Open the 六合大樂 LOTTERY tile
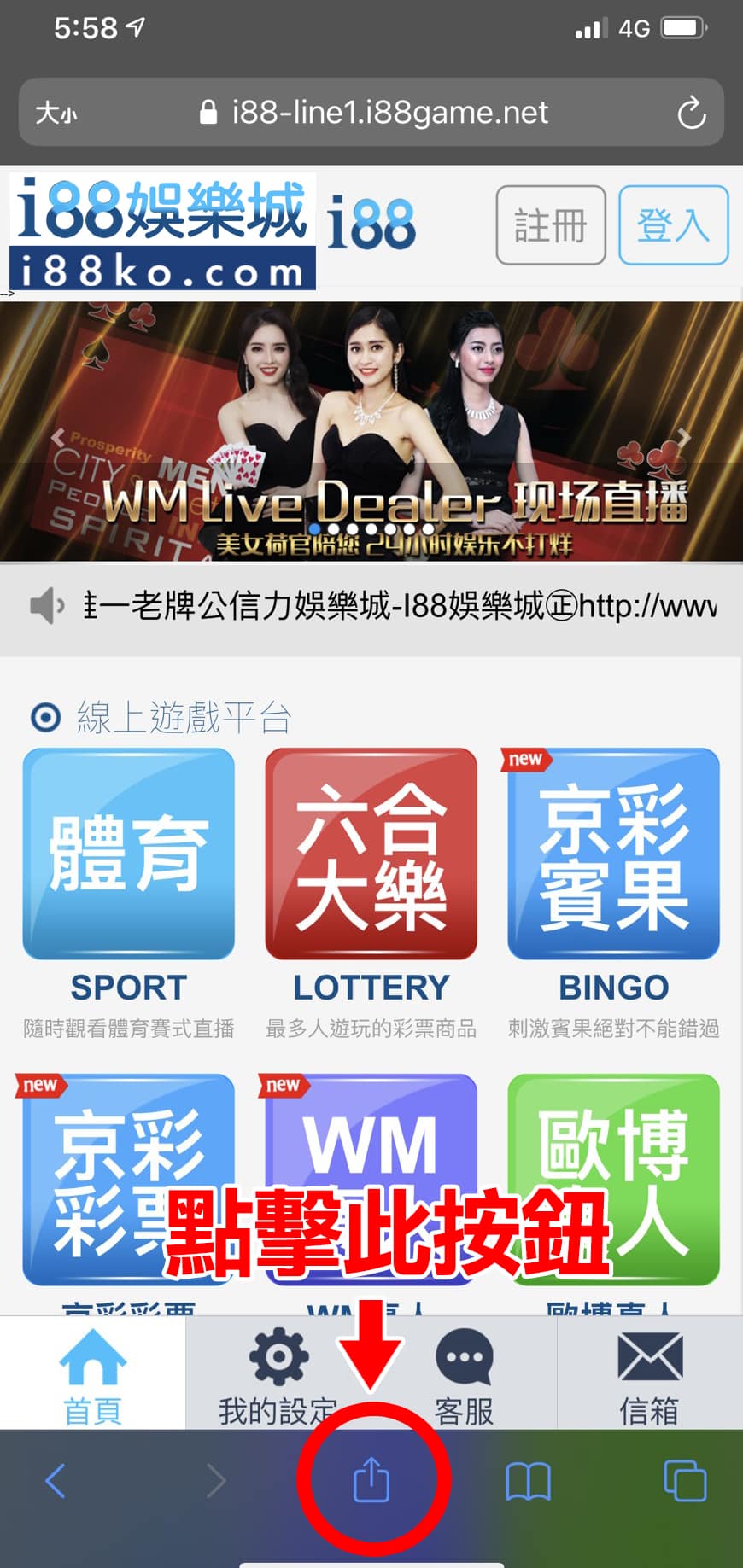Image resolution: width=743 pixels, height=1568 pixels. pos(371,854)
